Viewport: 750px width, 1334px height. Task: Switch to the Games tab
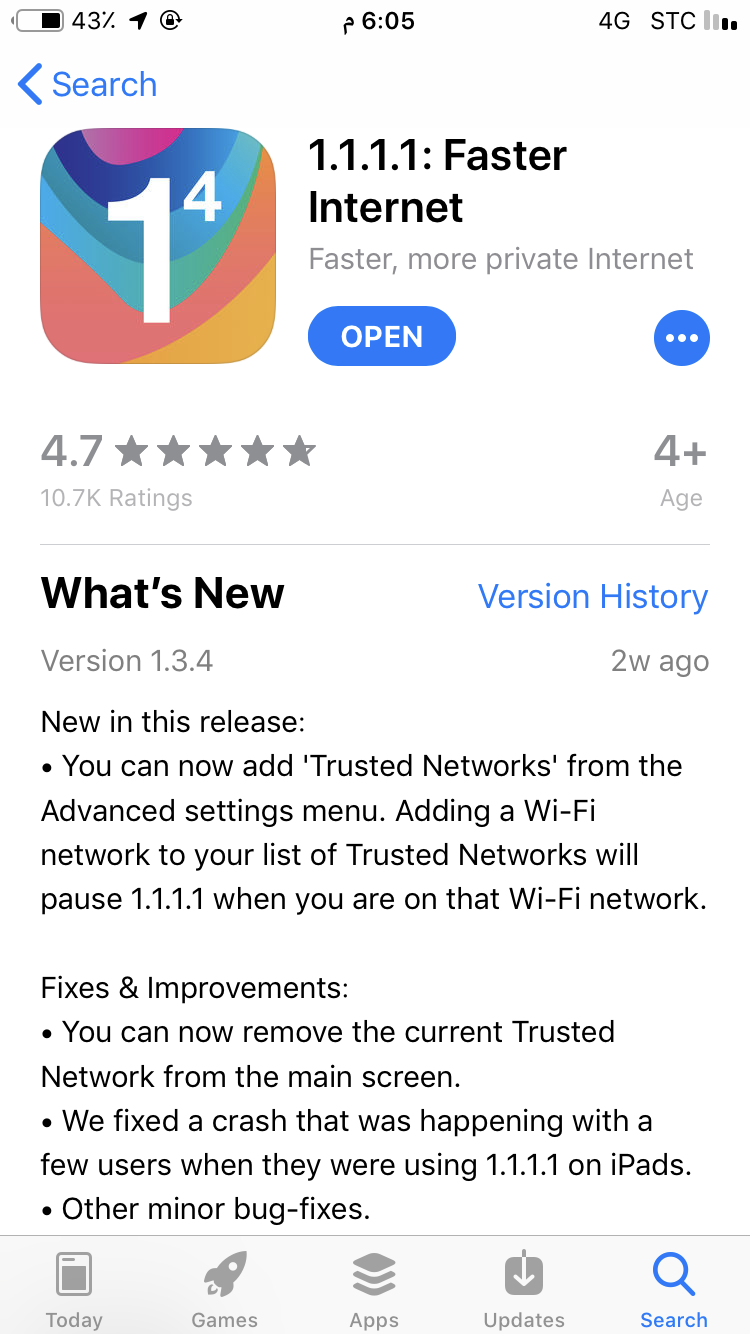click(224, 1290)
